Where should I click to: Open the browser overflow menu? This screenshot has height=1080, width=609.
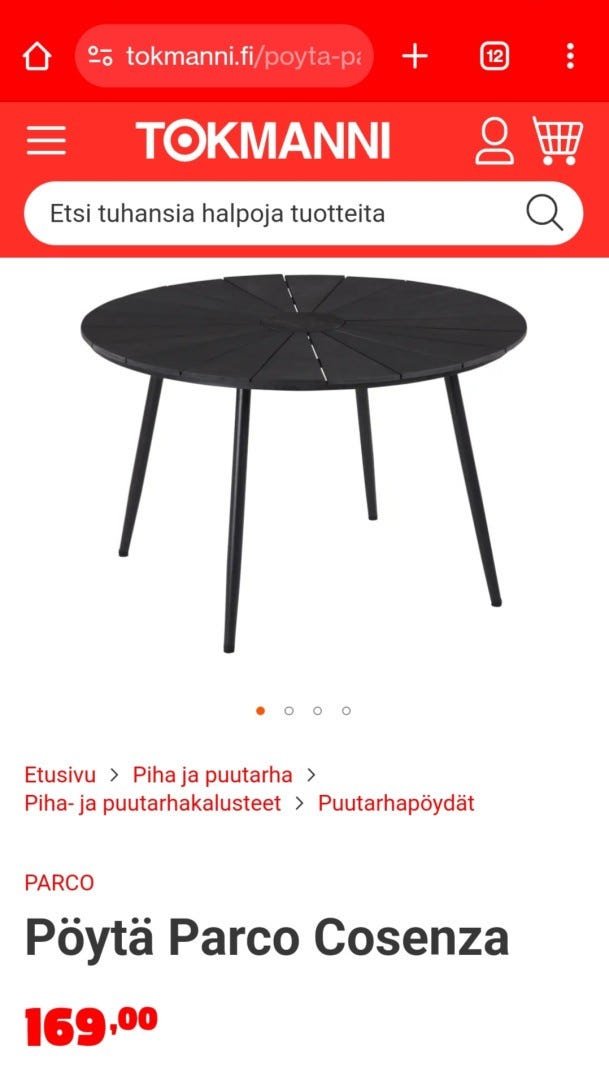(x=570, y=56)
